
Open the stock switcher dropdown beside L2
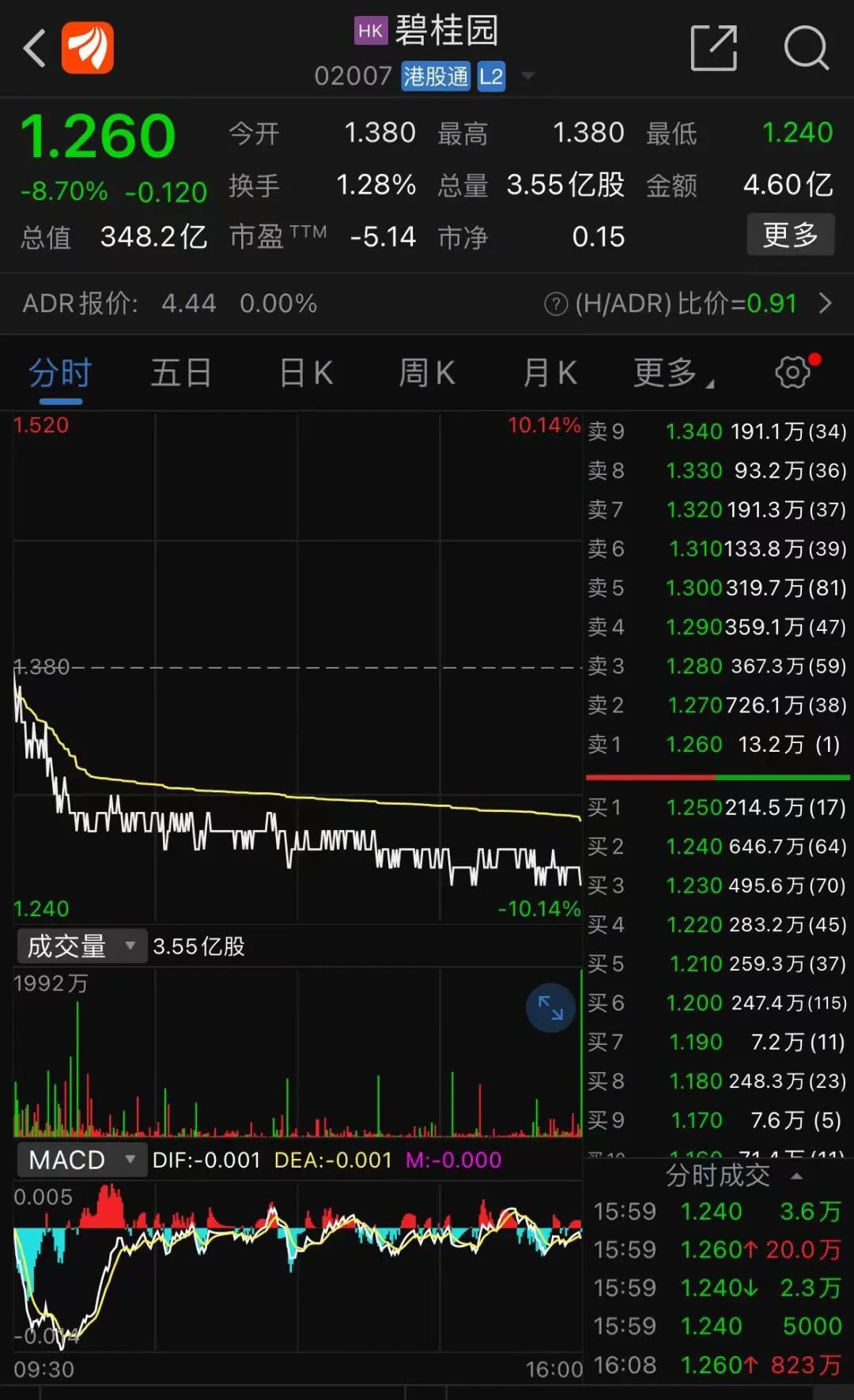coord(527,76)
